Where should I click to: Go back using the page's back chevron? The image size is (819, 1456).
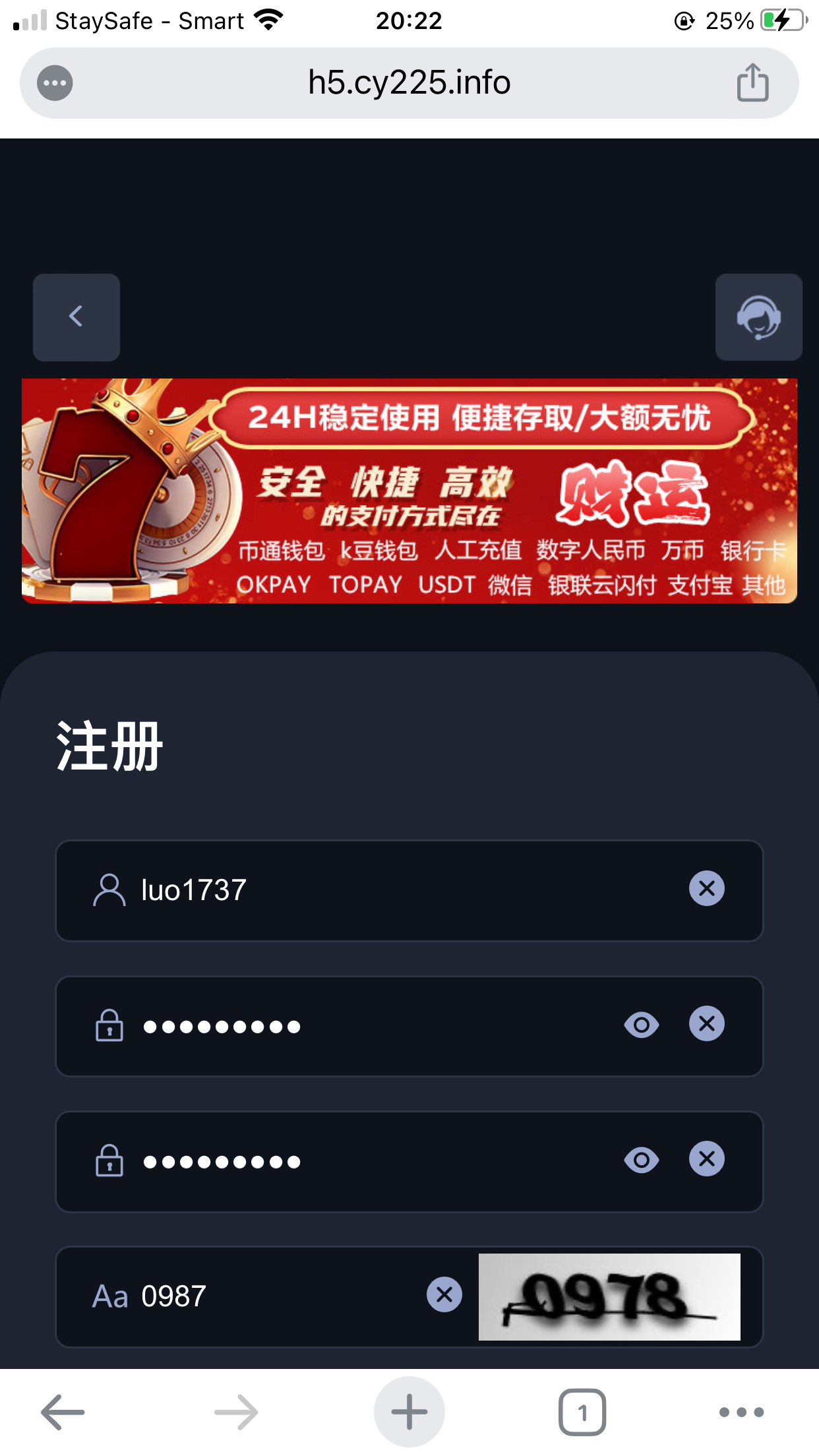pyautogui.click(x=76, y=317)
